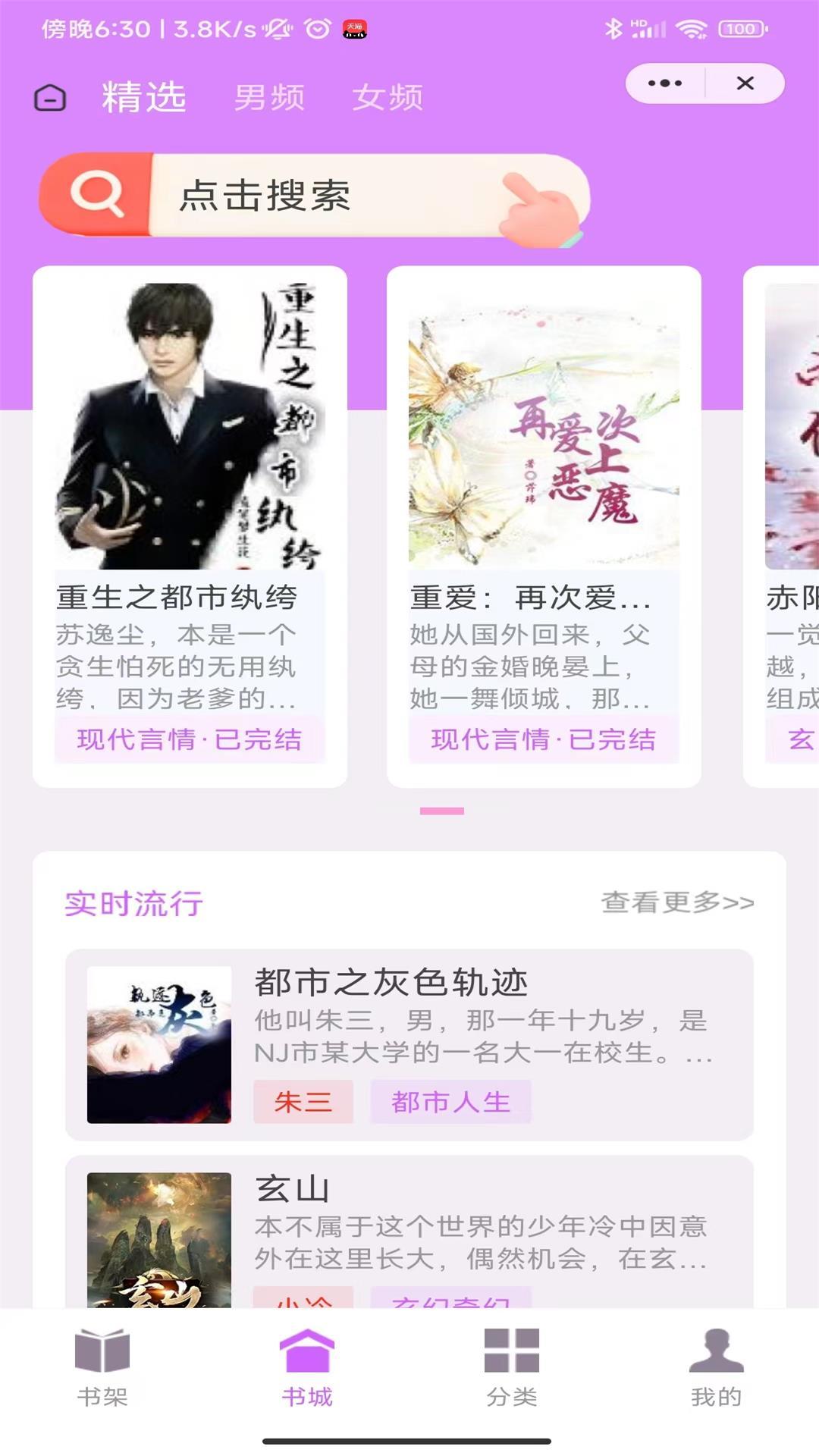Click the magnifier icon in the search bar

tap(97, 195)
